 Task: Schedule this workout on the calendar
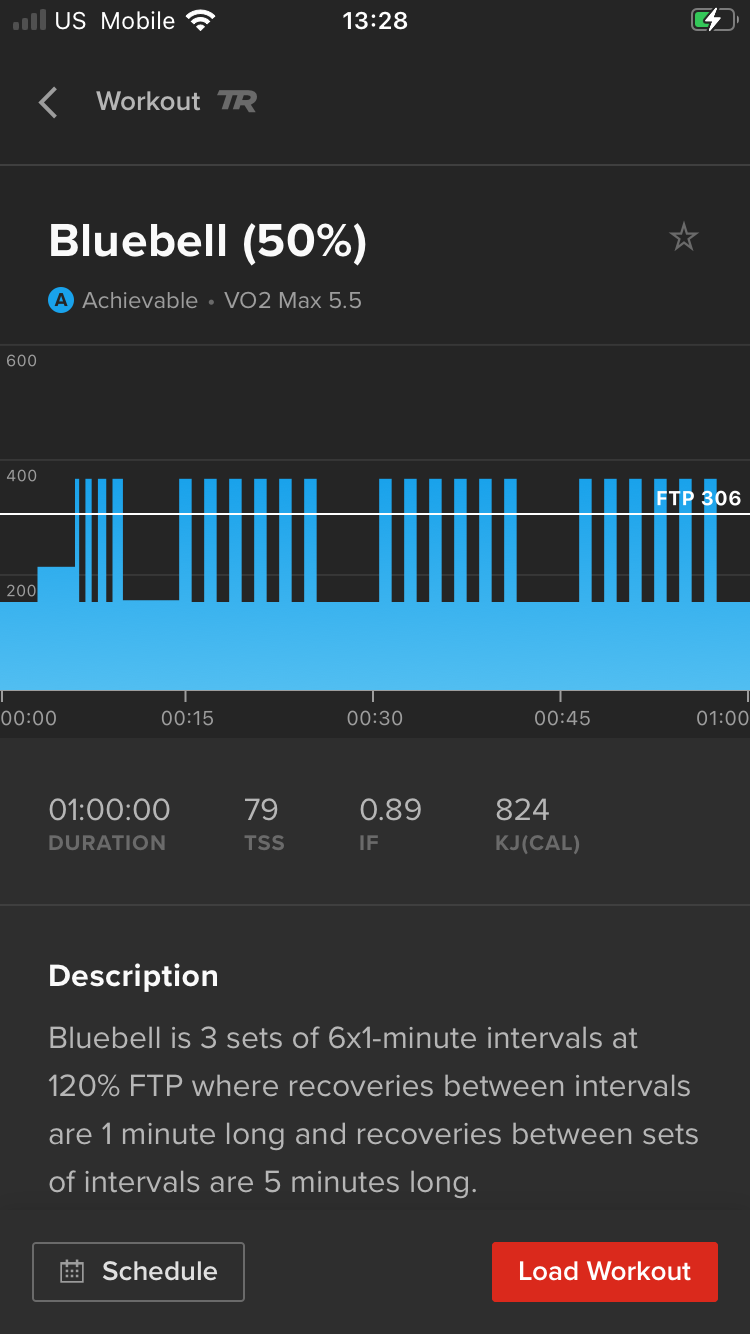point(138,1271)
